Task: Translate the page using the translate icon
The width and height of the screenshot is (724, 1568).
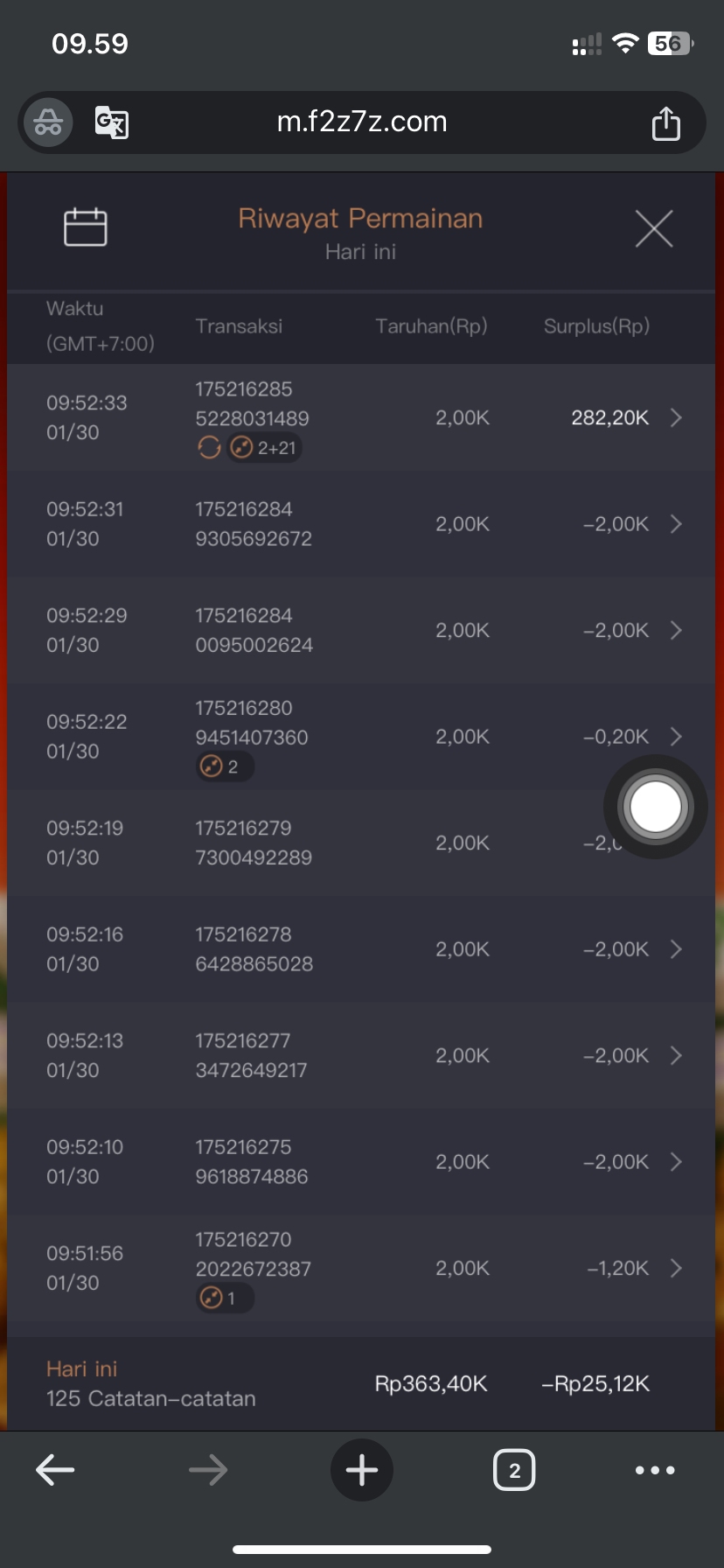Action: (x=112, y=122)
